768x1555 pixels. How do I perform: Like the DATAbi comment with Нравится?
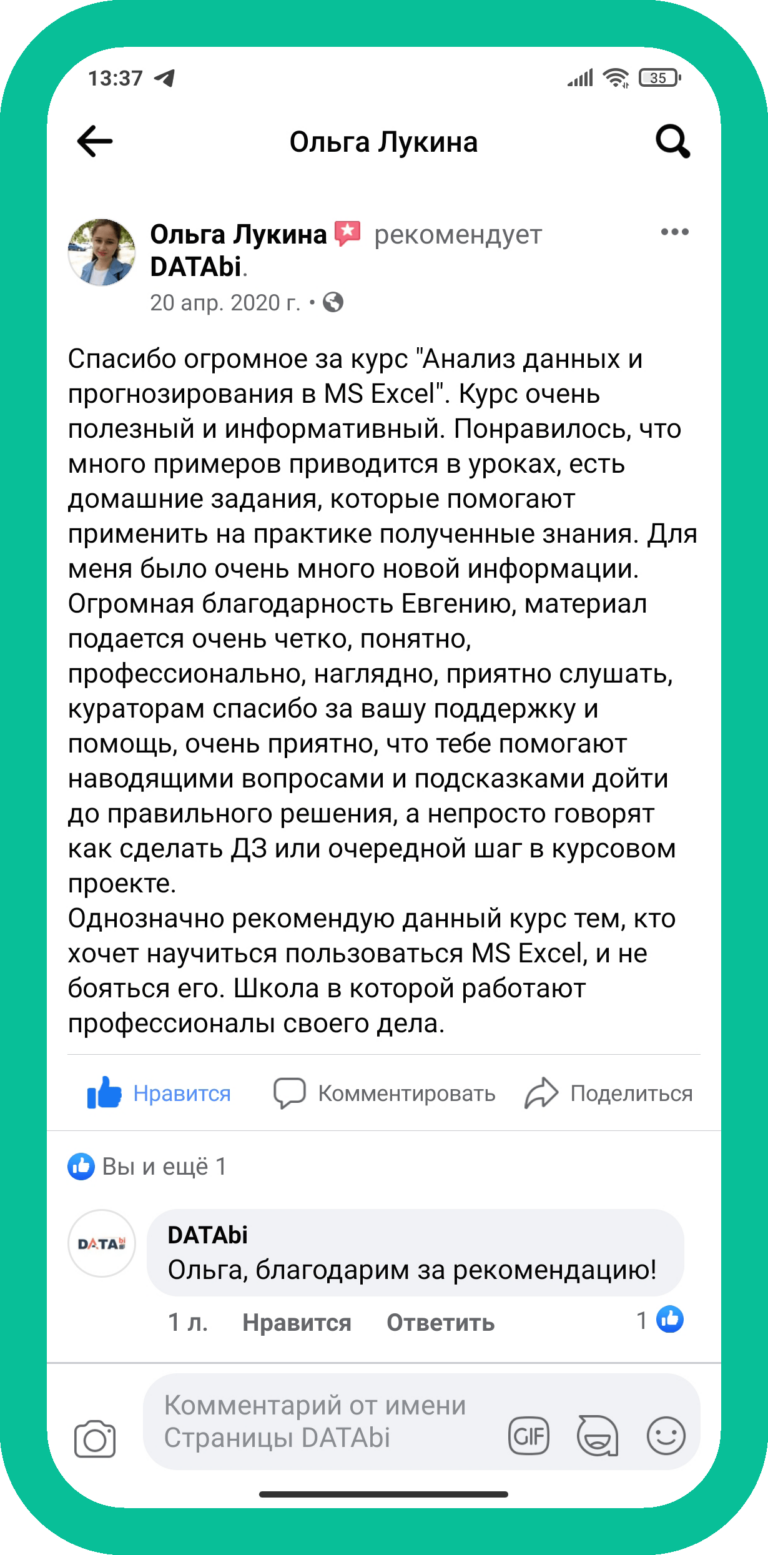pyautogui.click(x=296, y=1322)
